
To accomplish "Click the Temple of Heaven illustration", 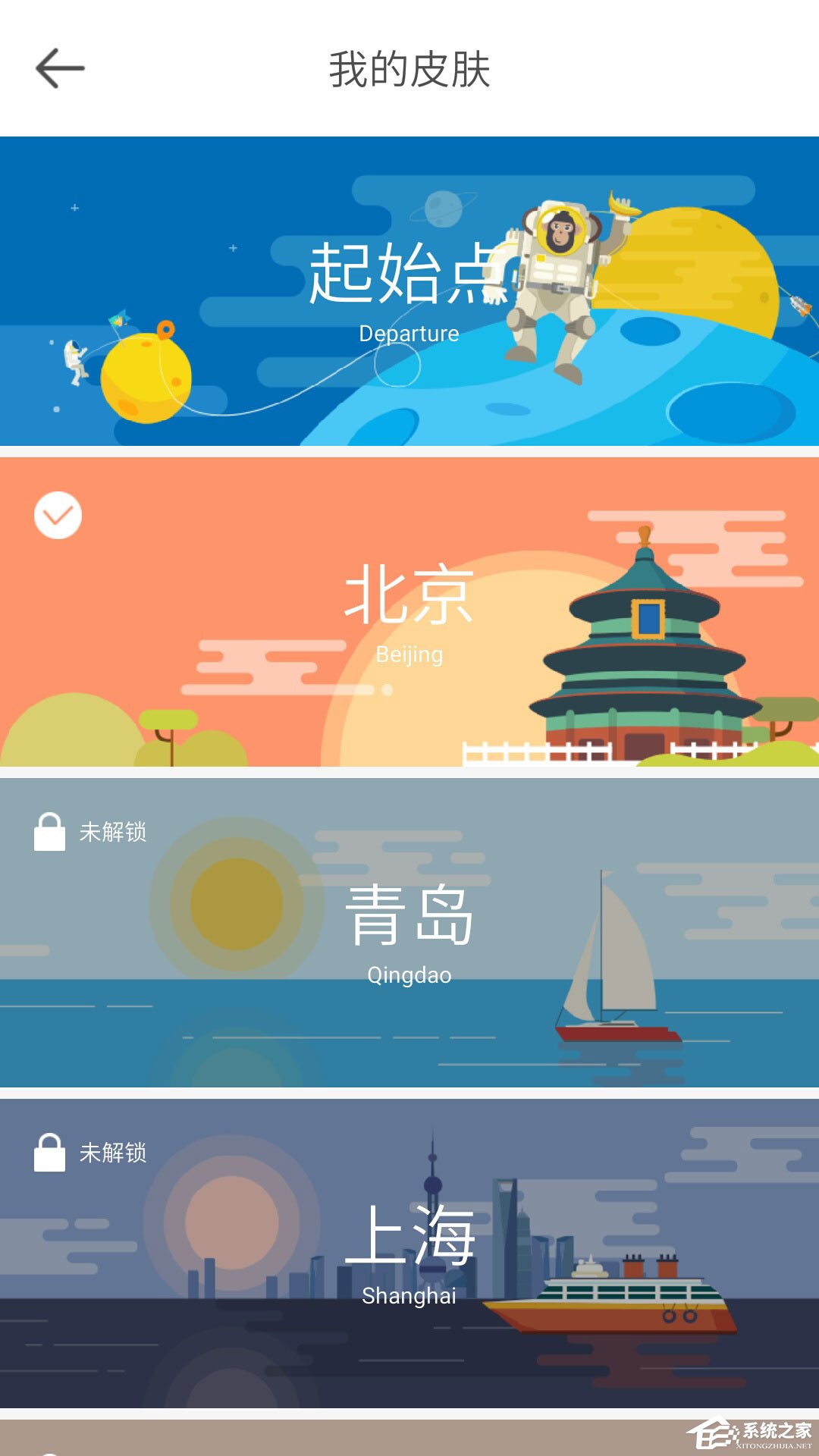I will click(645, 645).
